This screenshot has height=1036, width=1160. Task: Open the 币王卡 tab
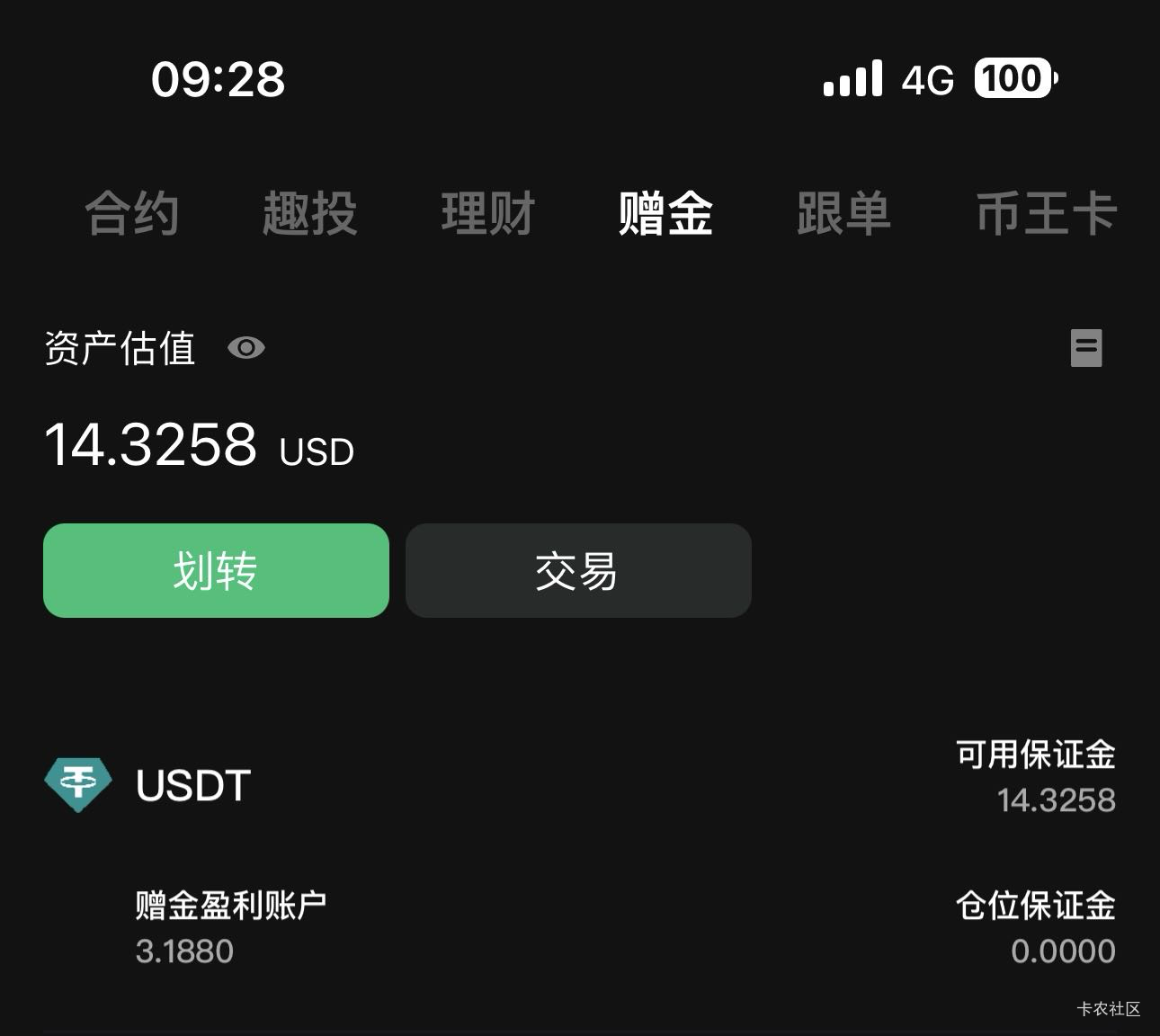[1047, 214]
